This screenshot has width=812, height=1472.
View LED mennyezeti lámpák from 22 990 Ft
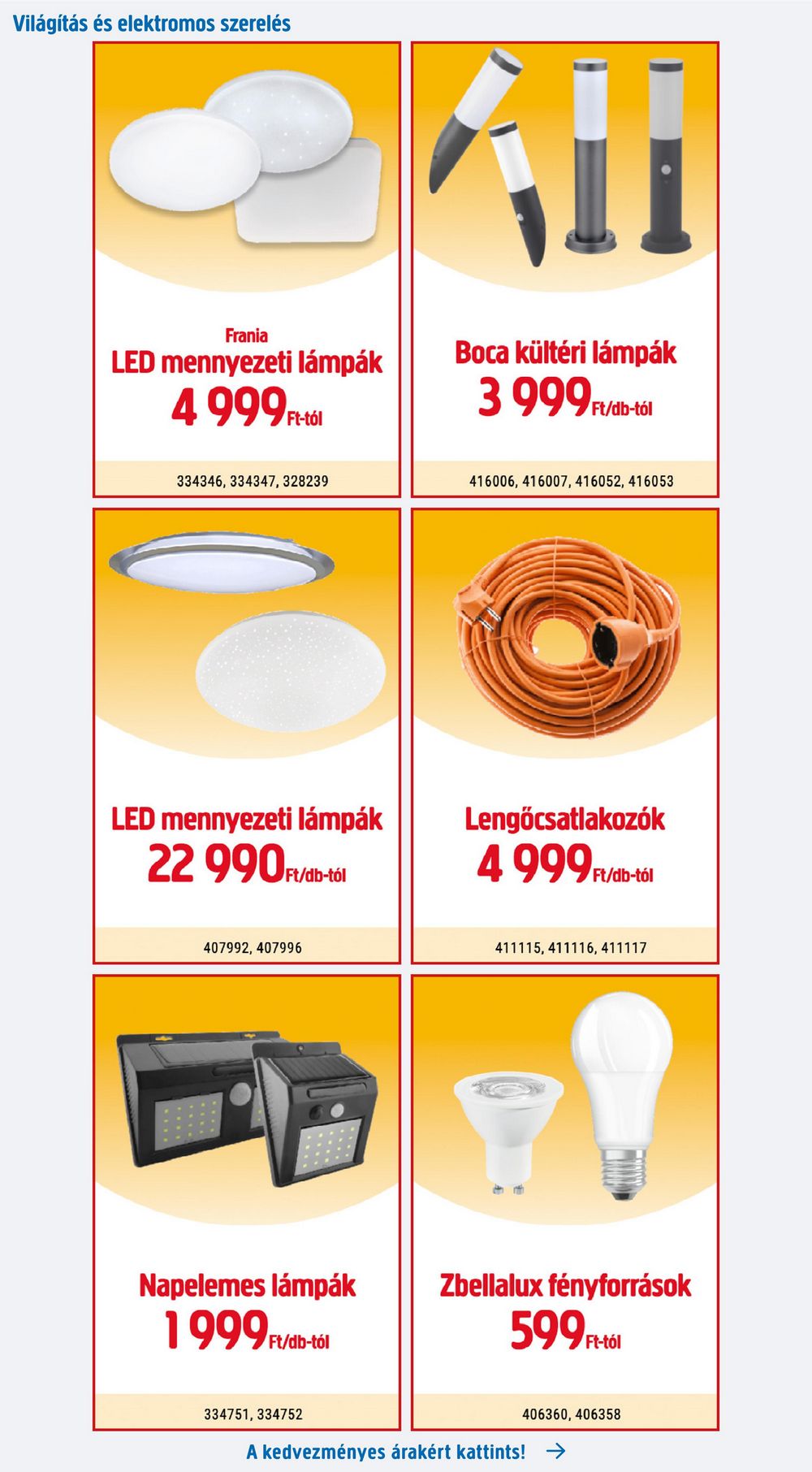pyautogui.click(x=247, y=736)
